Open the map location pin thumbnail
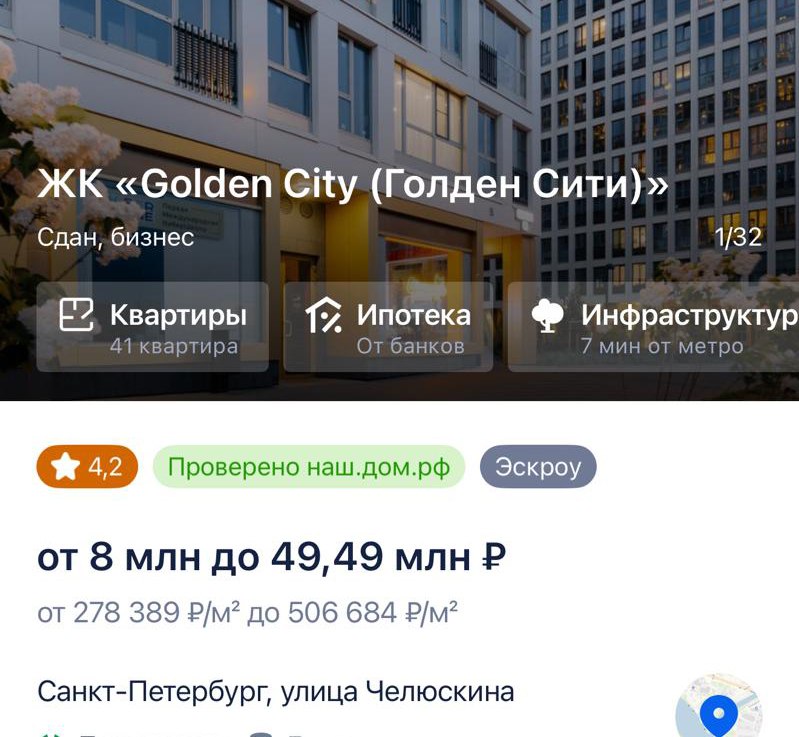This screenshot has width=799, height=737. point(718,712)
